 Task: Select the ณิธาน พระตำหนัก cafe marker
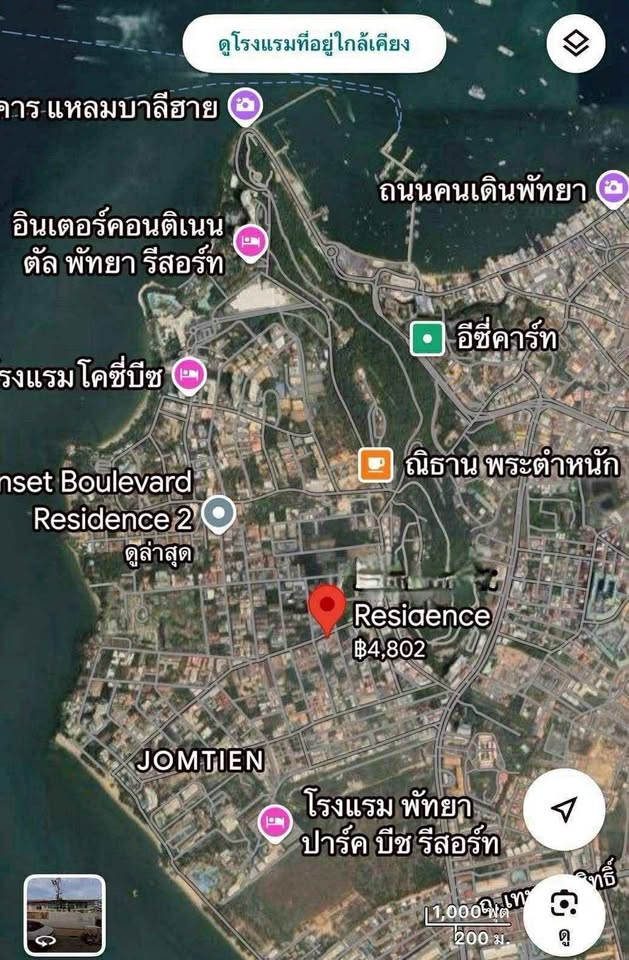376,464
